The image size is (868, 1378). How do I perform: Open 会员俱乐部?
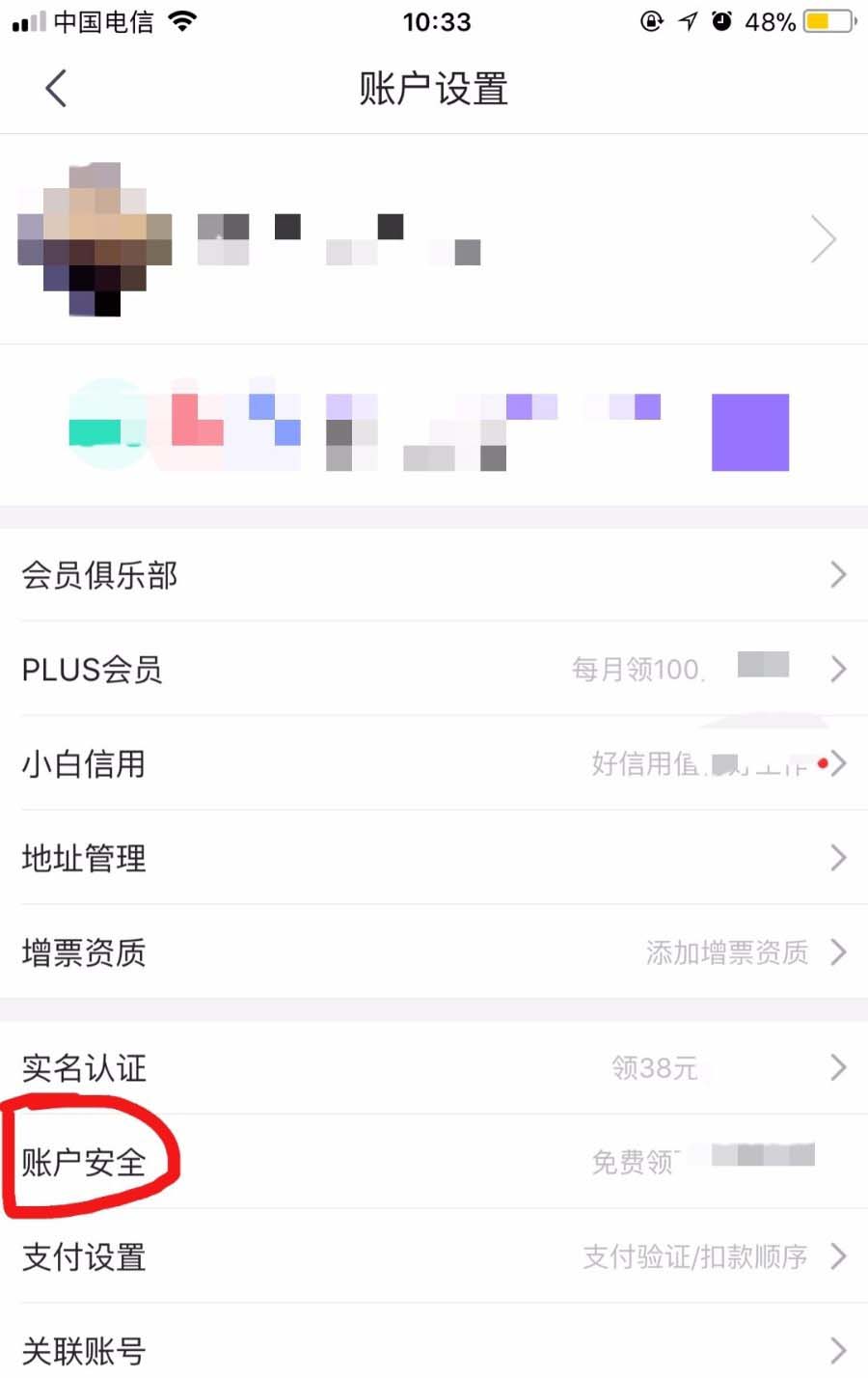pyautogui.click(x=434, y=575)
